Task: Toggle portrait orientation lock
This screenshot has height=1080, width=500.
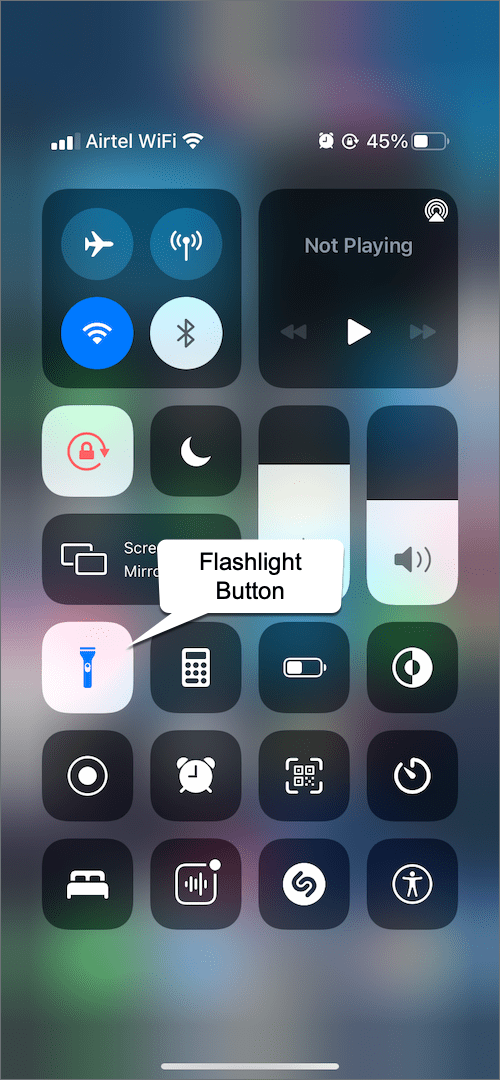Action: [x=87, y=451]
